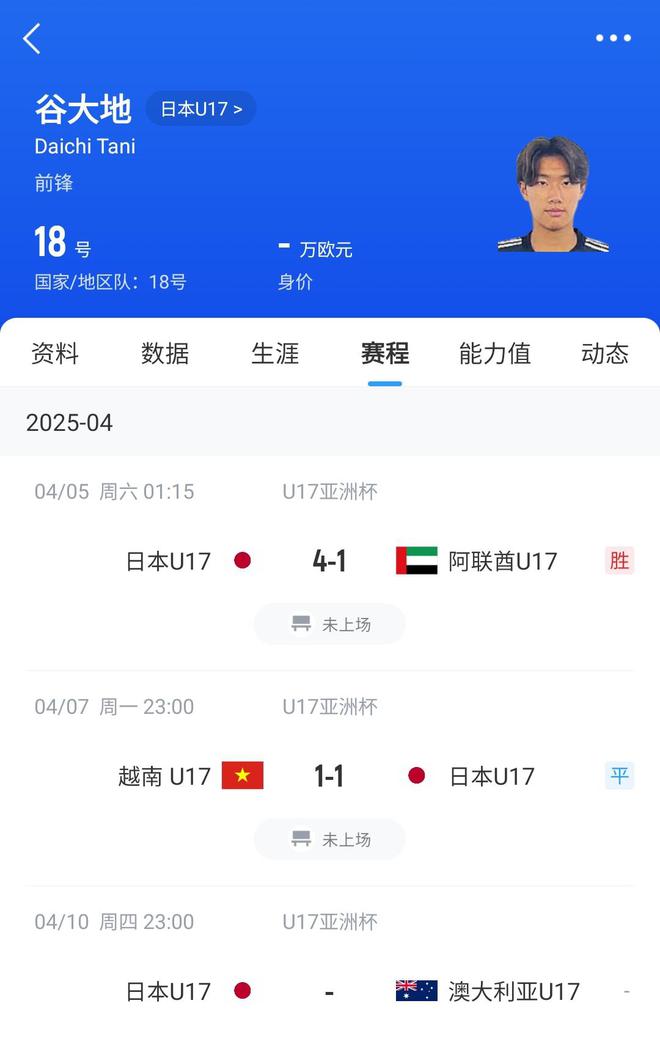The image size is (660, 1039).
Task: Select the 赛程 tab
Action: 385,353
